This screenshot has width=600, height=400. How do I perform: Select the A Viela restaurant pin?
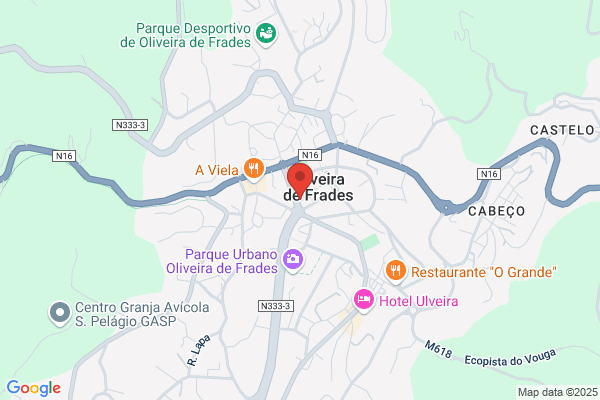click(254, 170)
